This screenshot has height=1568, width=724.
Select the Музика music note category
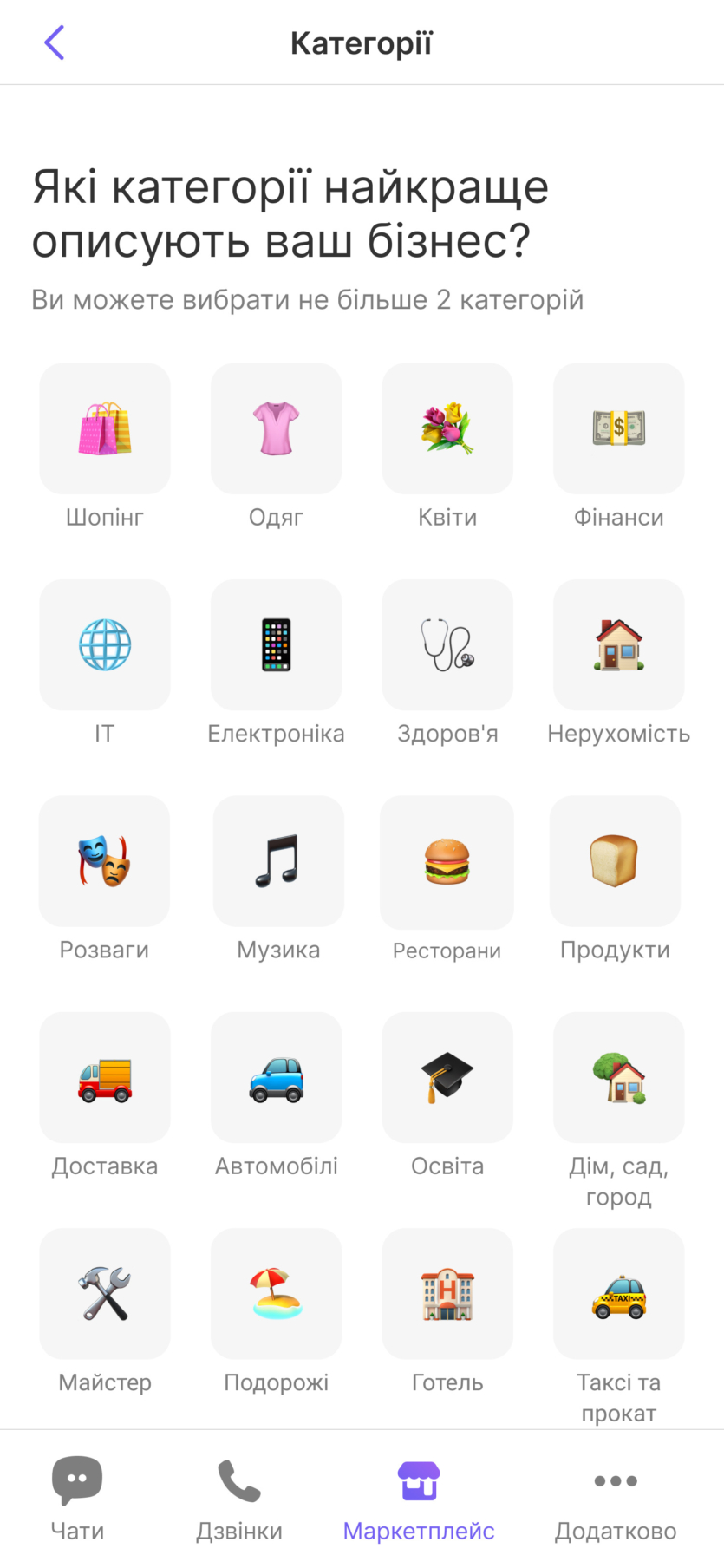tap(277, 861)
